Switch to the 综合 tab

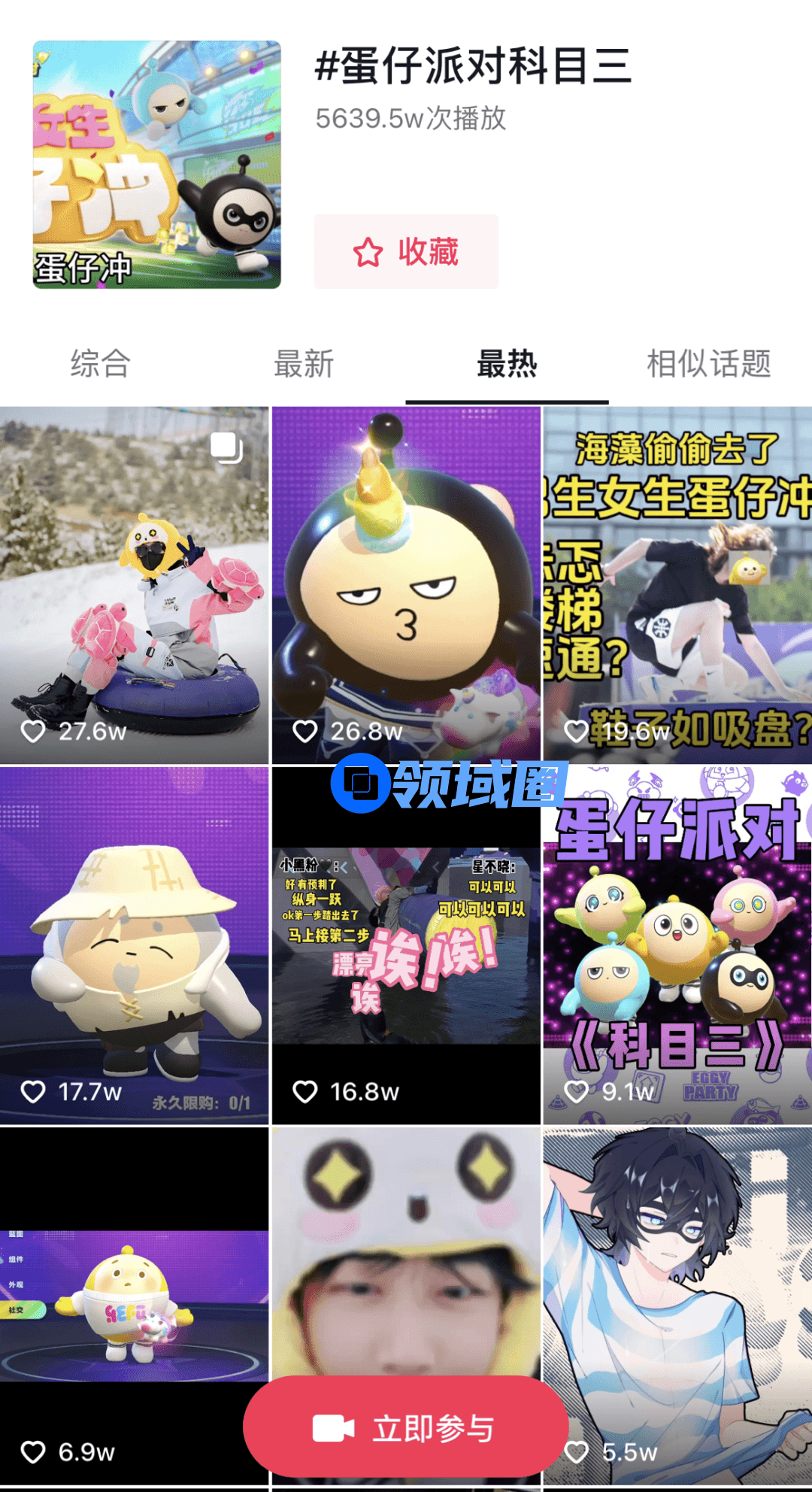(x=101, y=364)
